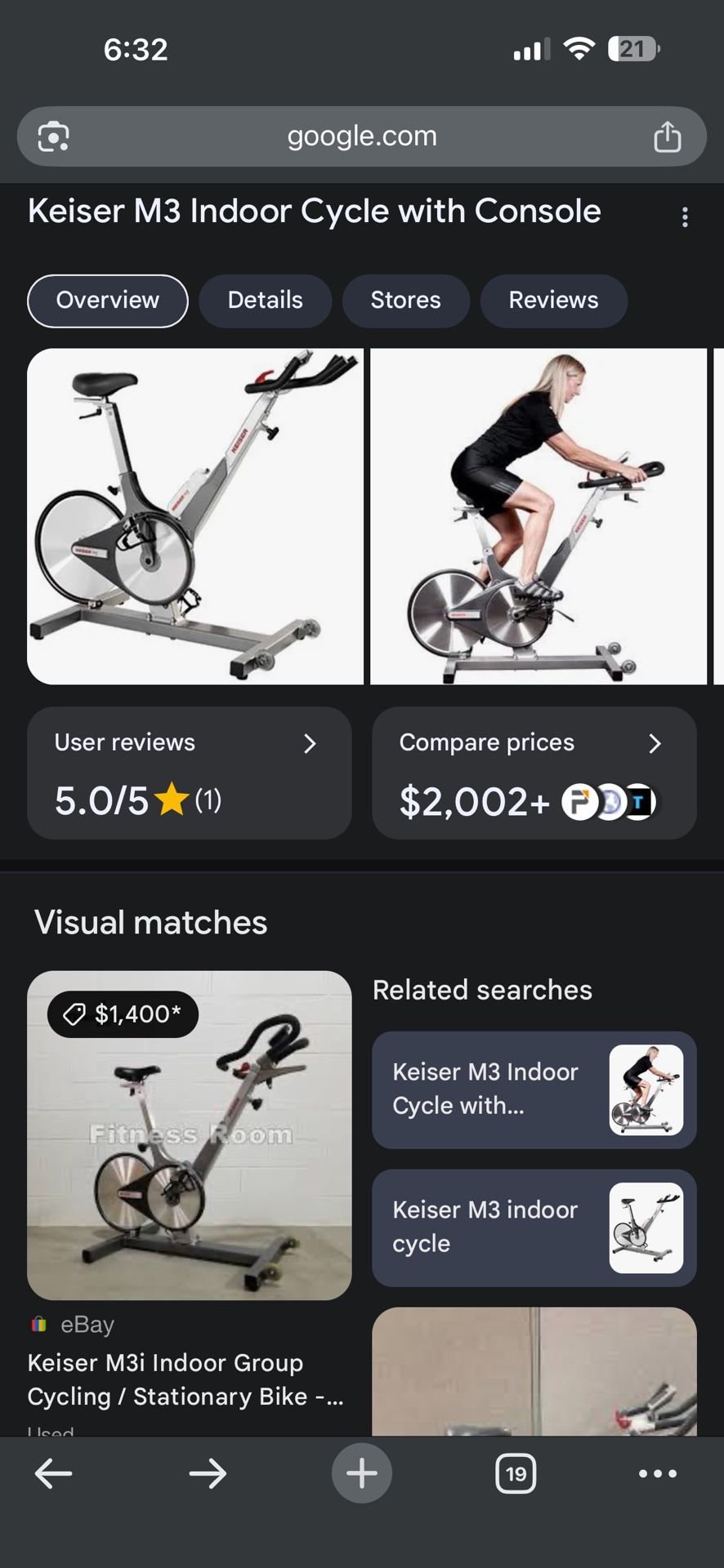Open Google Lens camera search icon
The width and height of the screenshot is (724, 1568).
[x=53, y=136]
